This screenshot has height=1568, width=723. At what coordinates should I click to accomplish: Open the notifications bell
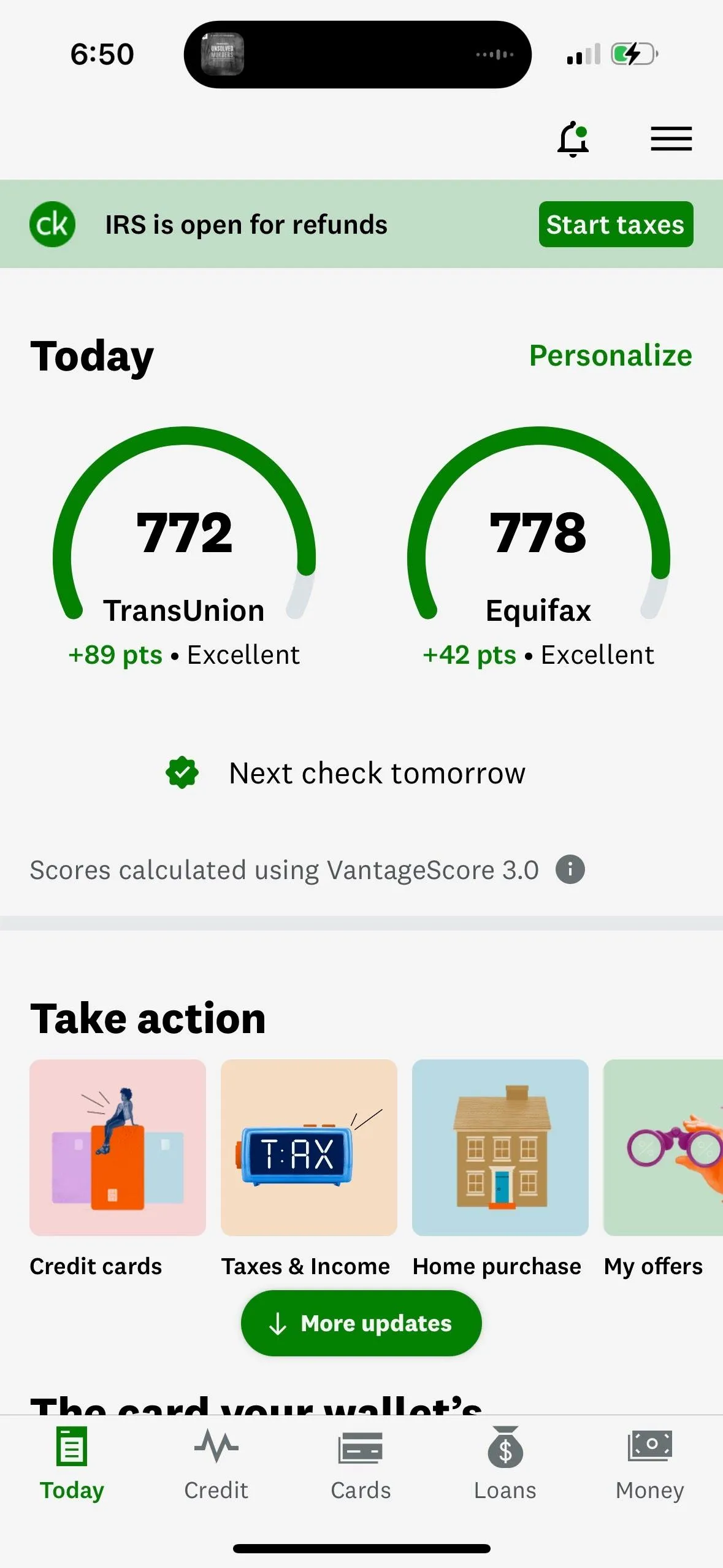click(x=573, y=139)
